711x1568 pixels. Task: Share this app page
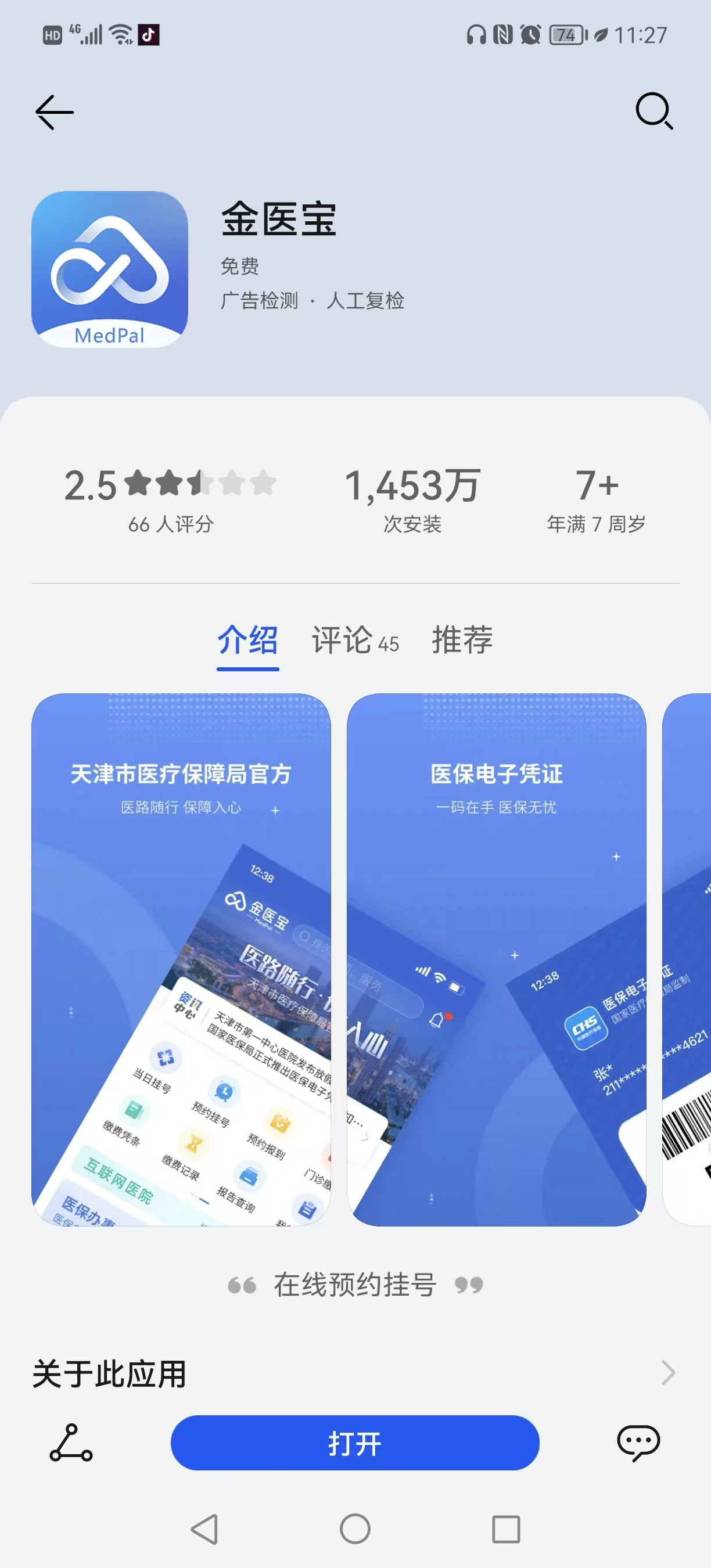[x=71, y=1443]
